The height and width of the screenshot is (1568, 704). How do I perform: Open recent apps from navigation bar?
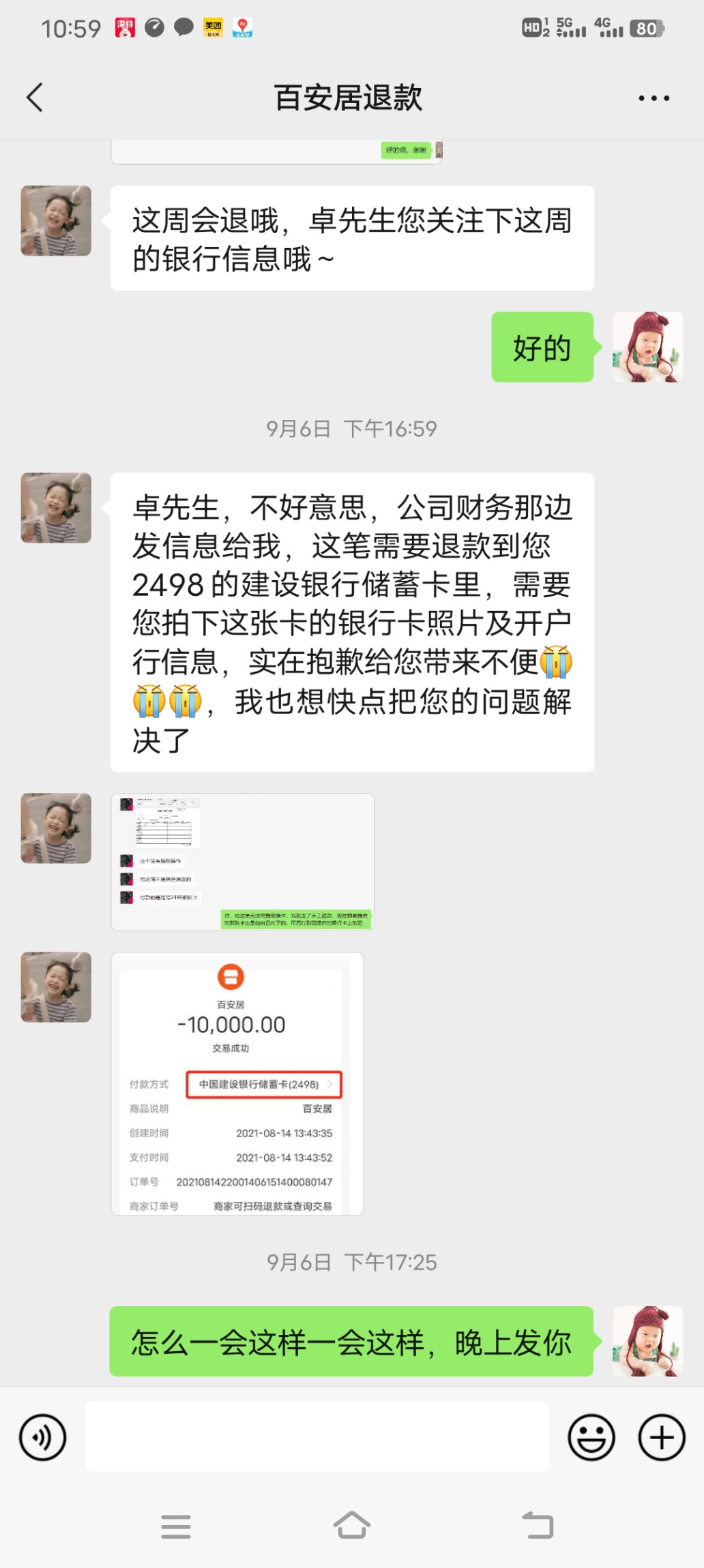coord(176,1526)
